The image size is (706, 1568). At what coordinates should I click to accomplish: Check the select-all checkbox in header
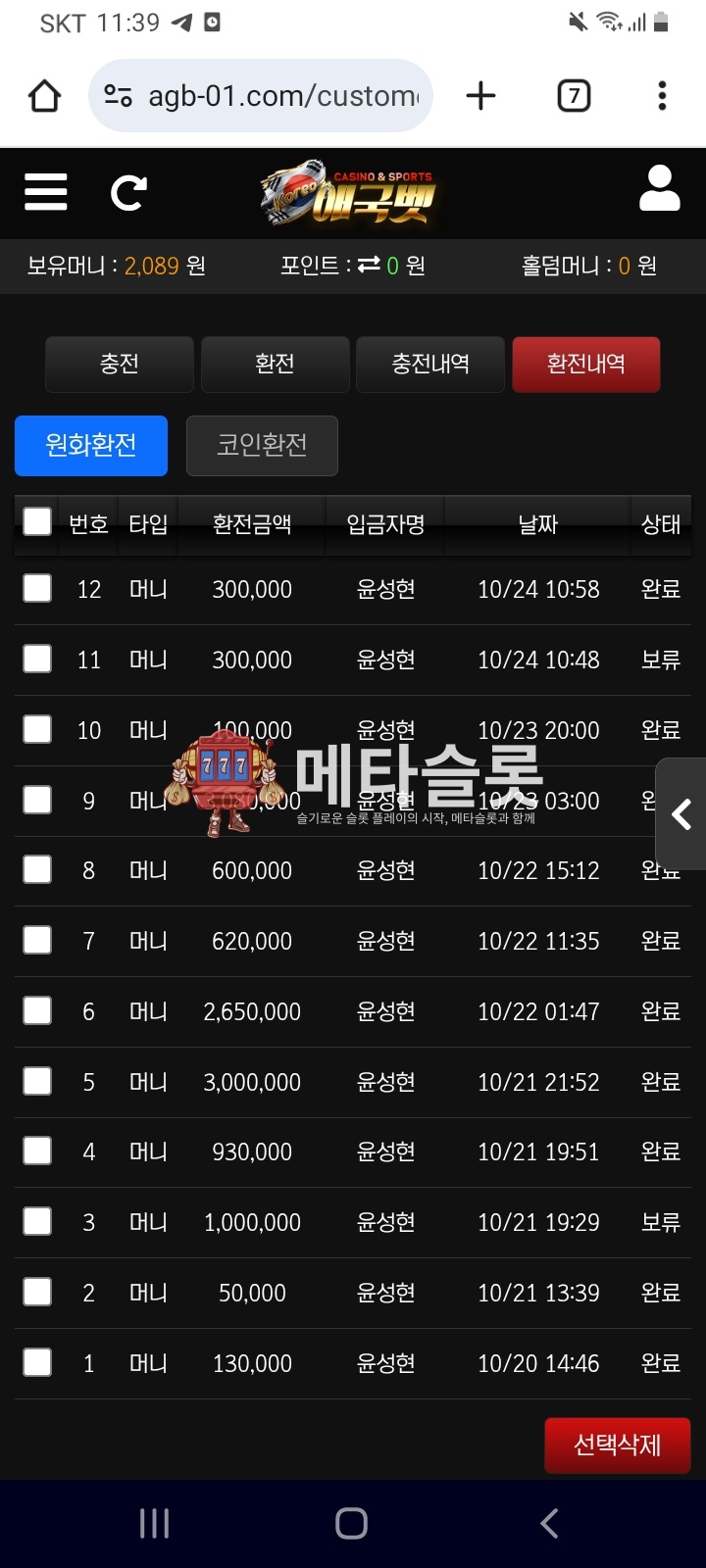click(37, 521)
